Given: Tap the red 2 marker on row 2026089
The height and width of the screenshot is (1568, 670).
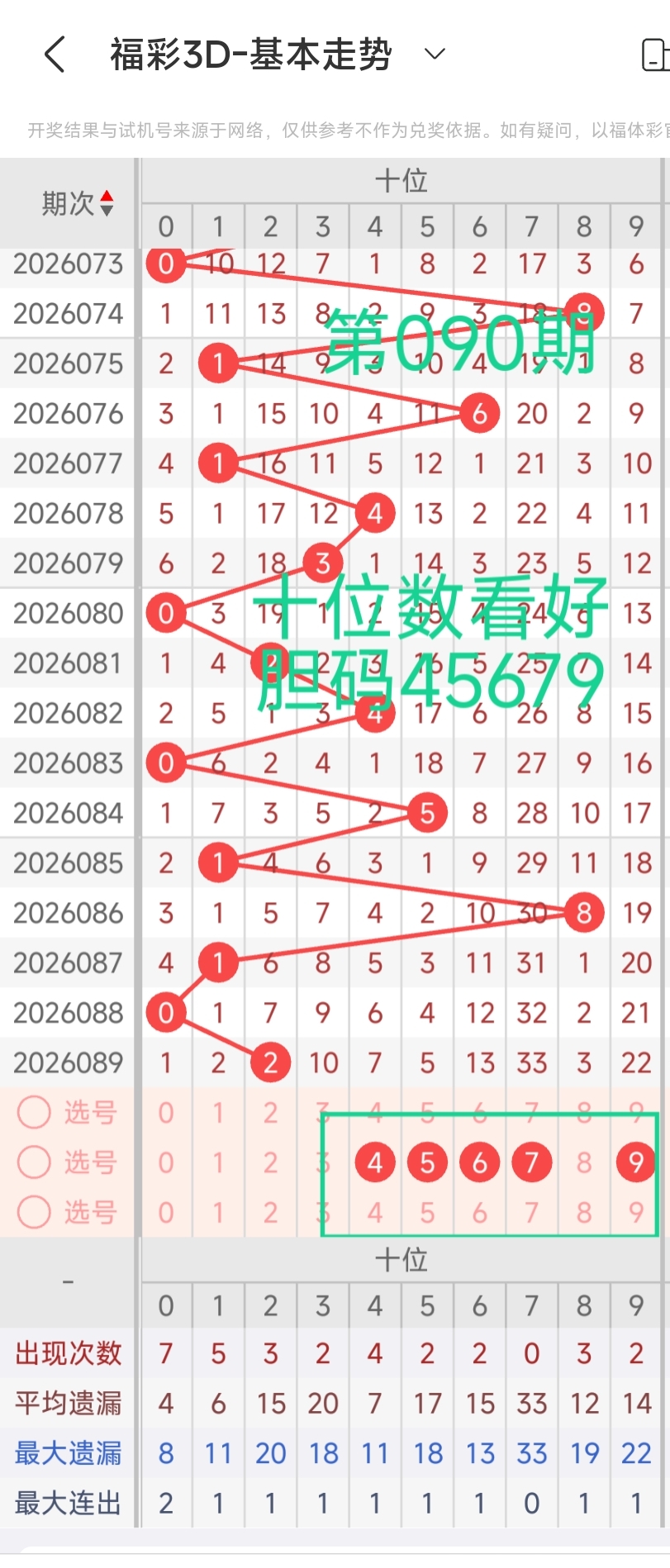Looking at the screenshot, I should [x=270, y=1062].
